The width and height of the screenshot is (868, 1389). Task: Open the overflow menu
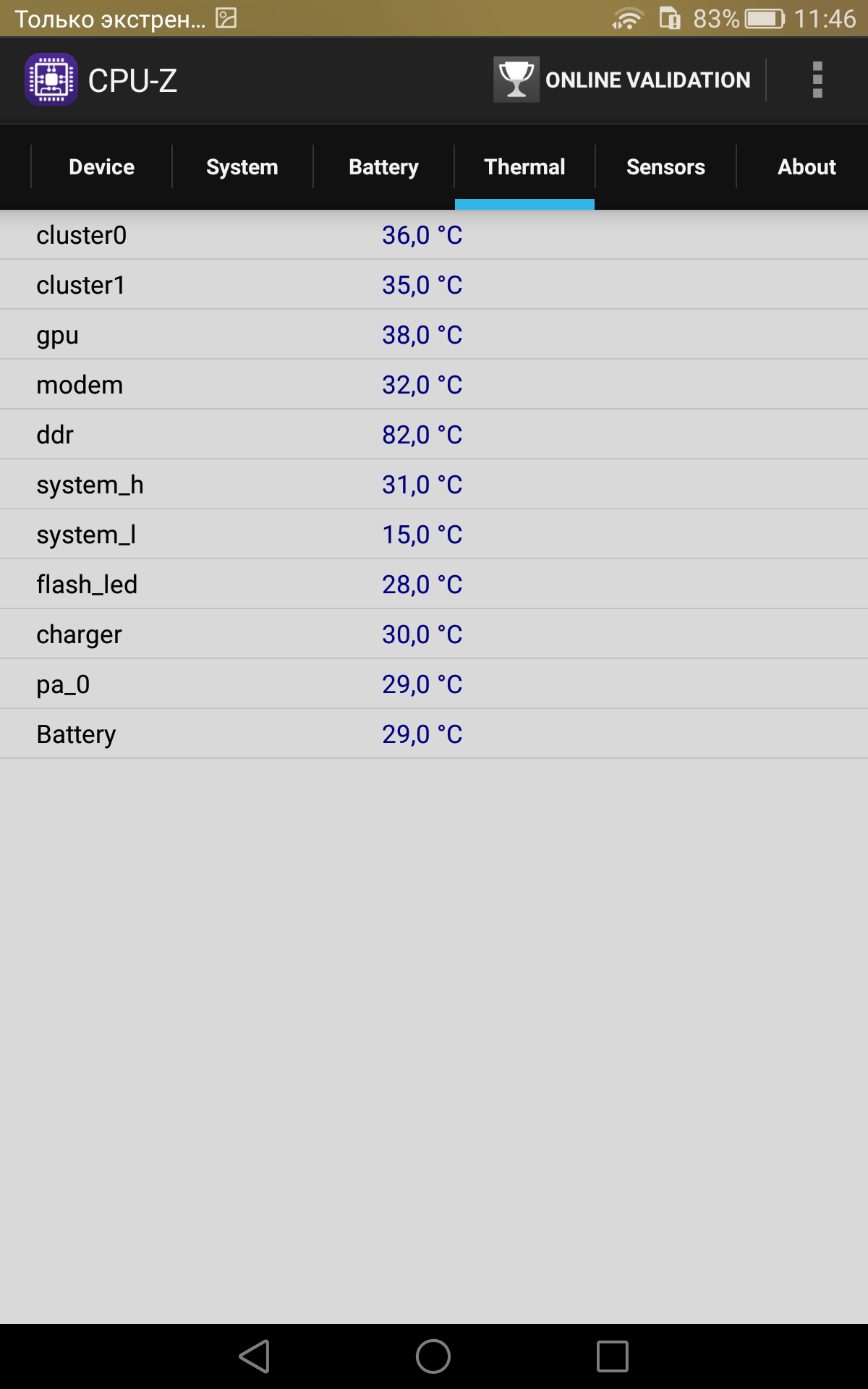(817, 80)
